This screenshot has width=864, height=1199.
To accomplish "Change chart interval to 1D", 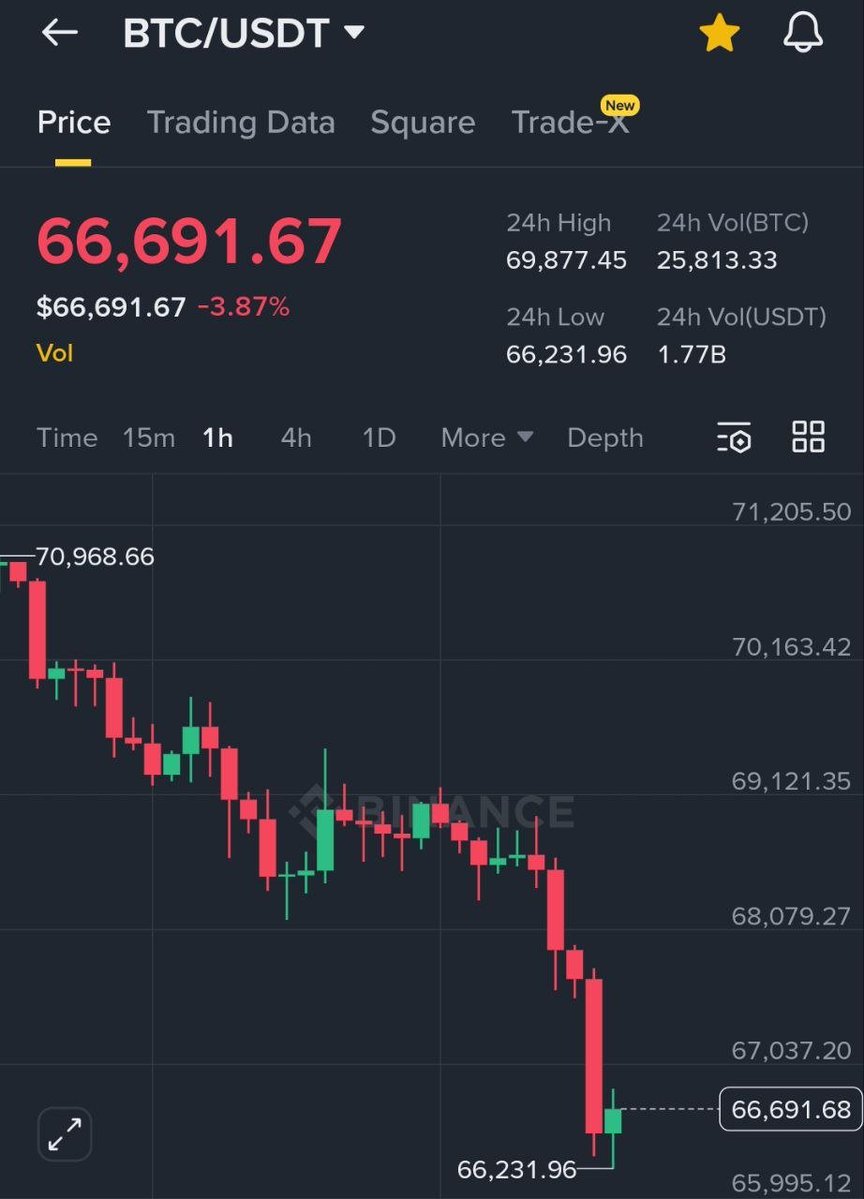I will coord(379,438).
